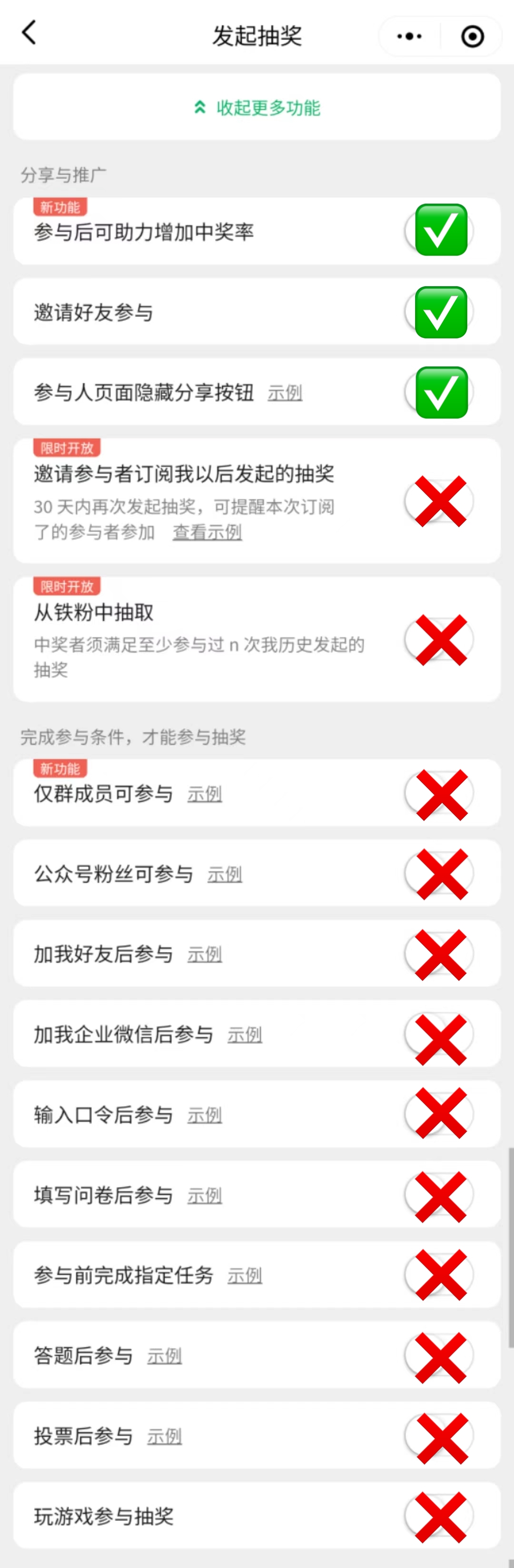
Task: Turn off 邀请好友参与
Action: point(439,312)
